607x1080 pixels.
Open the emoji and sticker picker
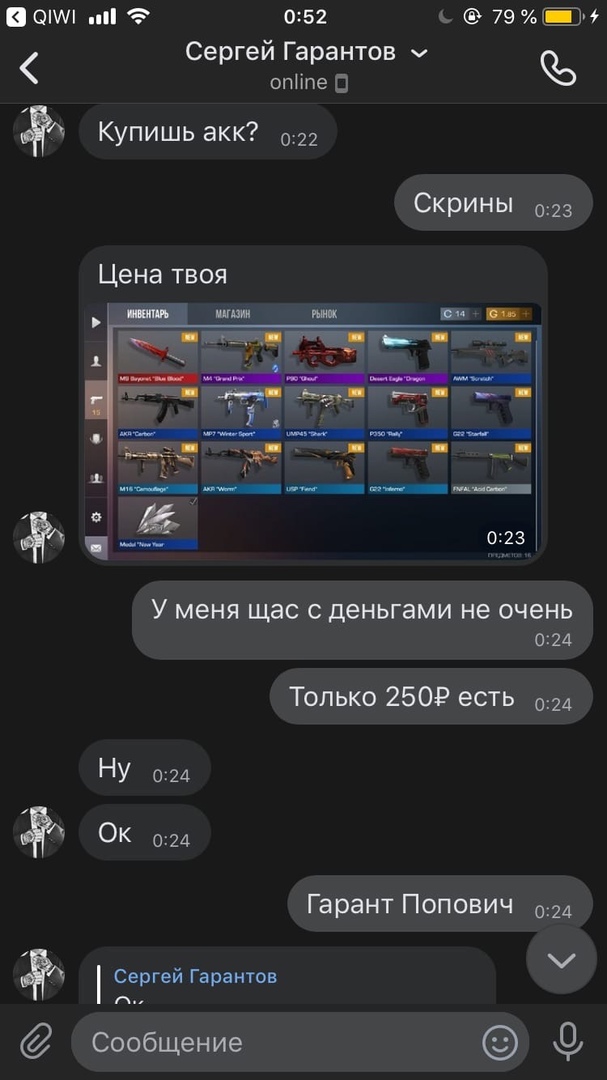click(500, 1042)
